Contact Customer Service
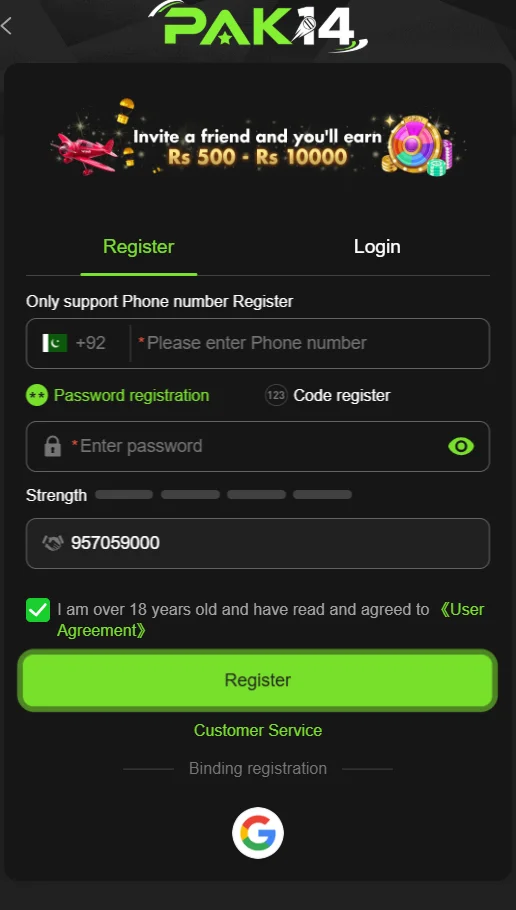This screenshot has width=516, height=910. click(x=258, y=730)
